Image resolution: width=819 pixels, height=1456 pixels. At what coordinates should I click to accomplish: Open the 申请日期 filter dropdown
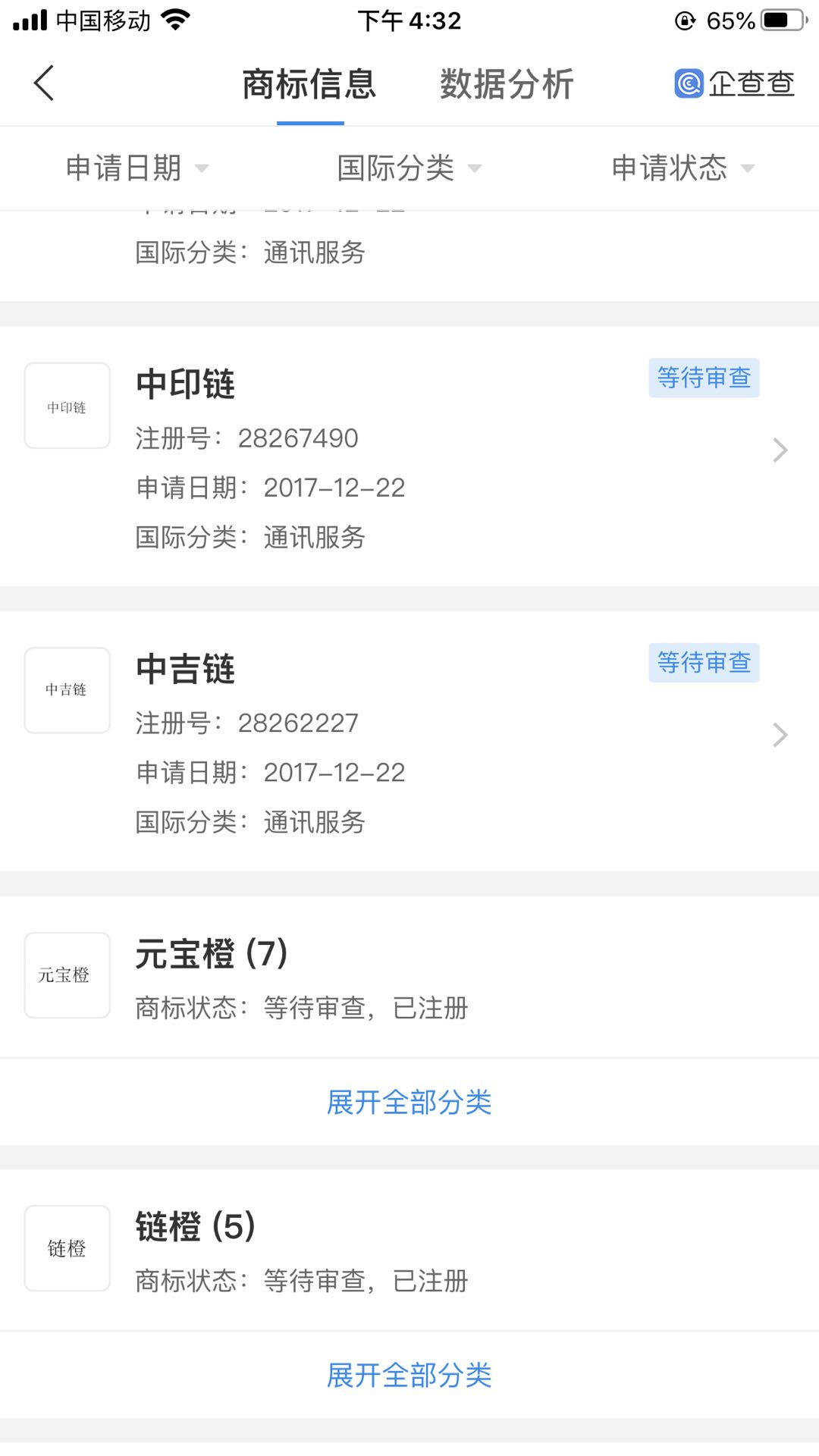(x=136, y=168)
